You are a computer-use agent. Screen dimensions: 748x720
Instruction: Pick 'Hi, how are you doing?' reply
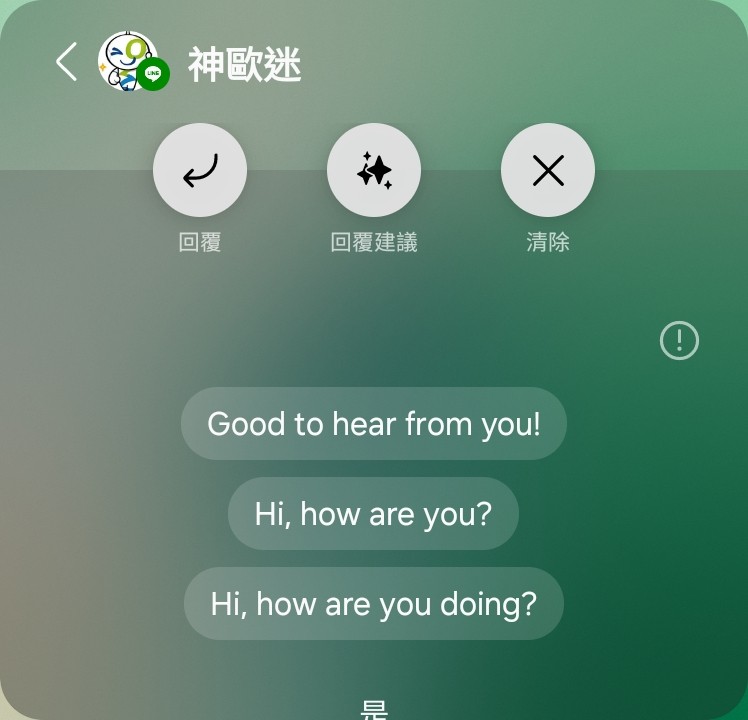[x=374, y=604]
